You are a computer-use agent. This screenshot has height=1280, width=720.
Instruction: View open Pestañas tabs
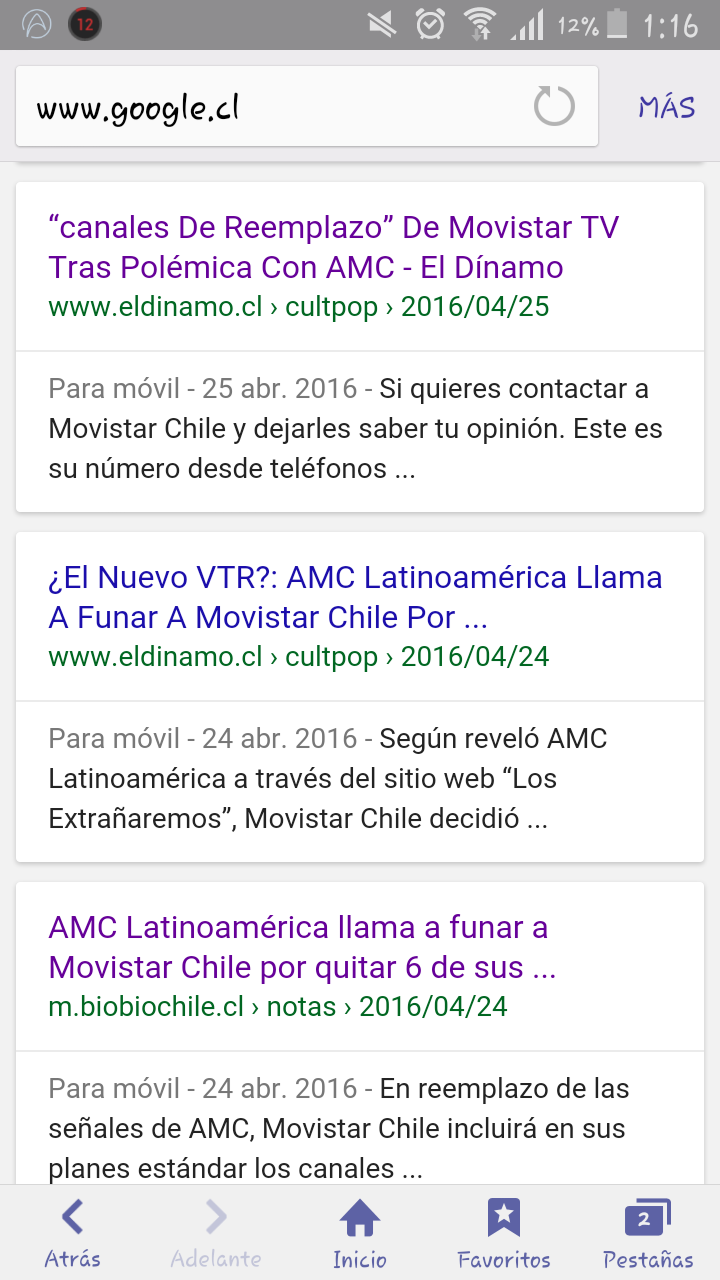tap(648, 1233)
